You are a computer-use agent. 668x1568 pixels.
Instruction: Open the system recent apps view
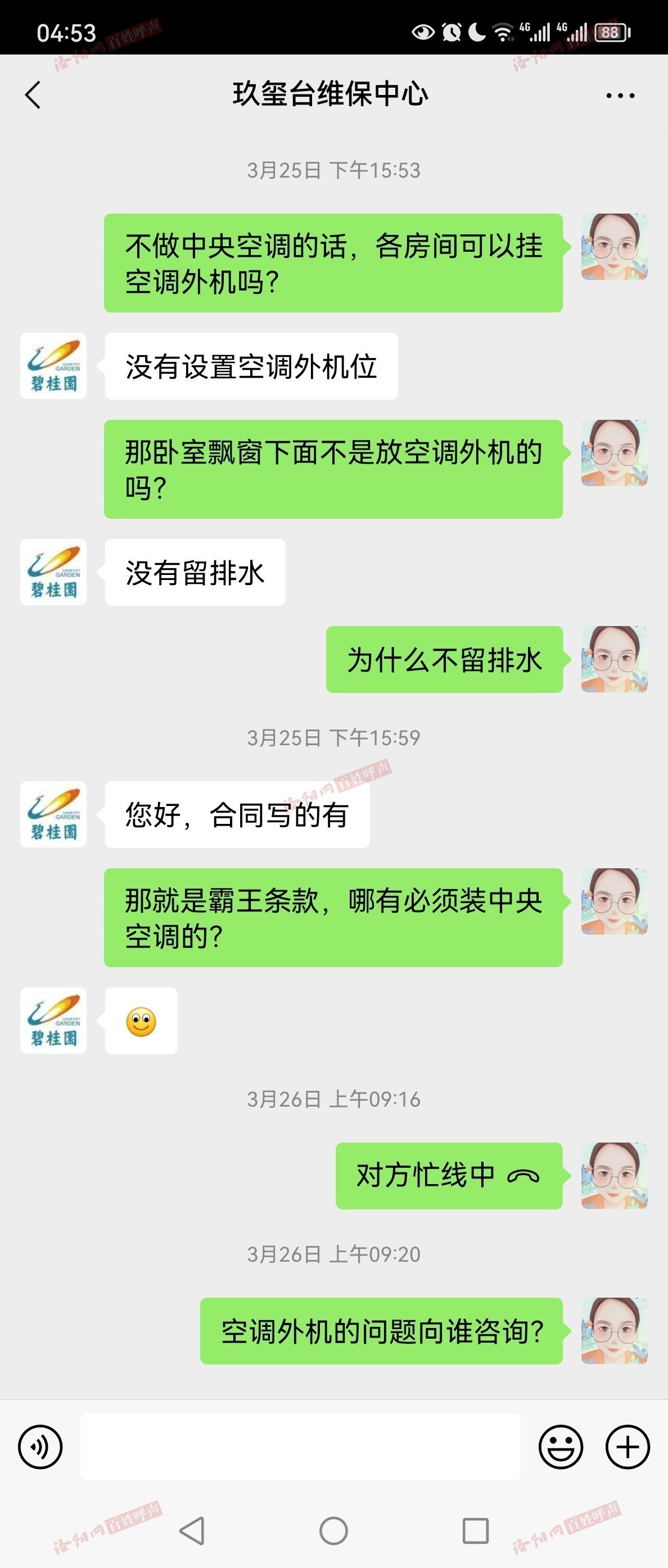(475, 1530)
